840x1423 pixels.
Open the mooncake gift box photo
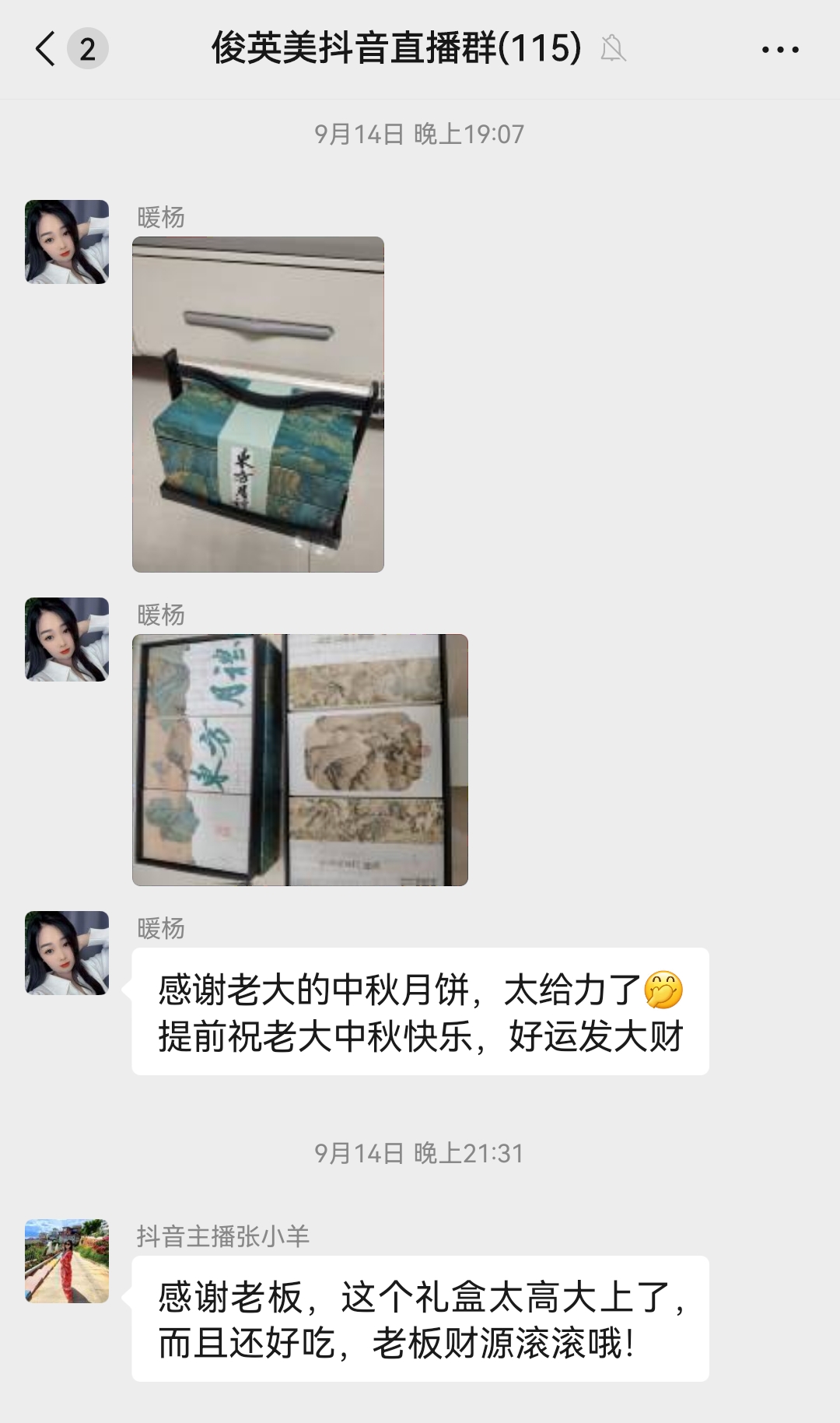258,405
